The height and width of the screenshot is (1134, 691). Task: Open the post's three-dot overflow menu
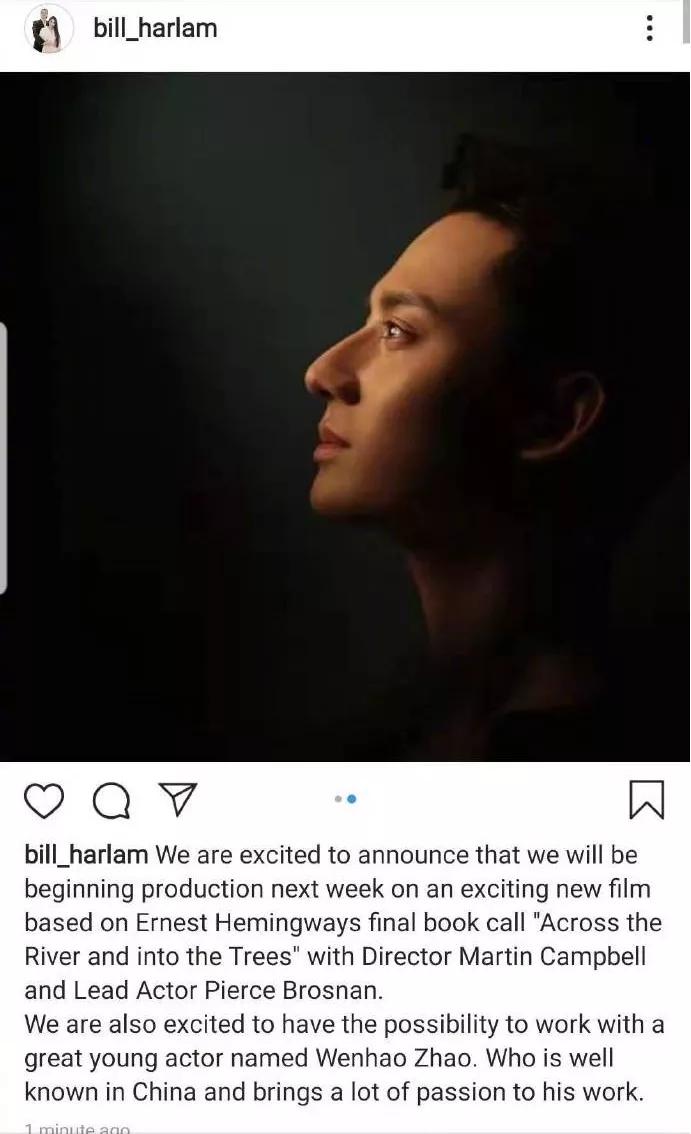(650, 28)
